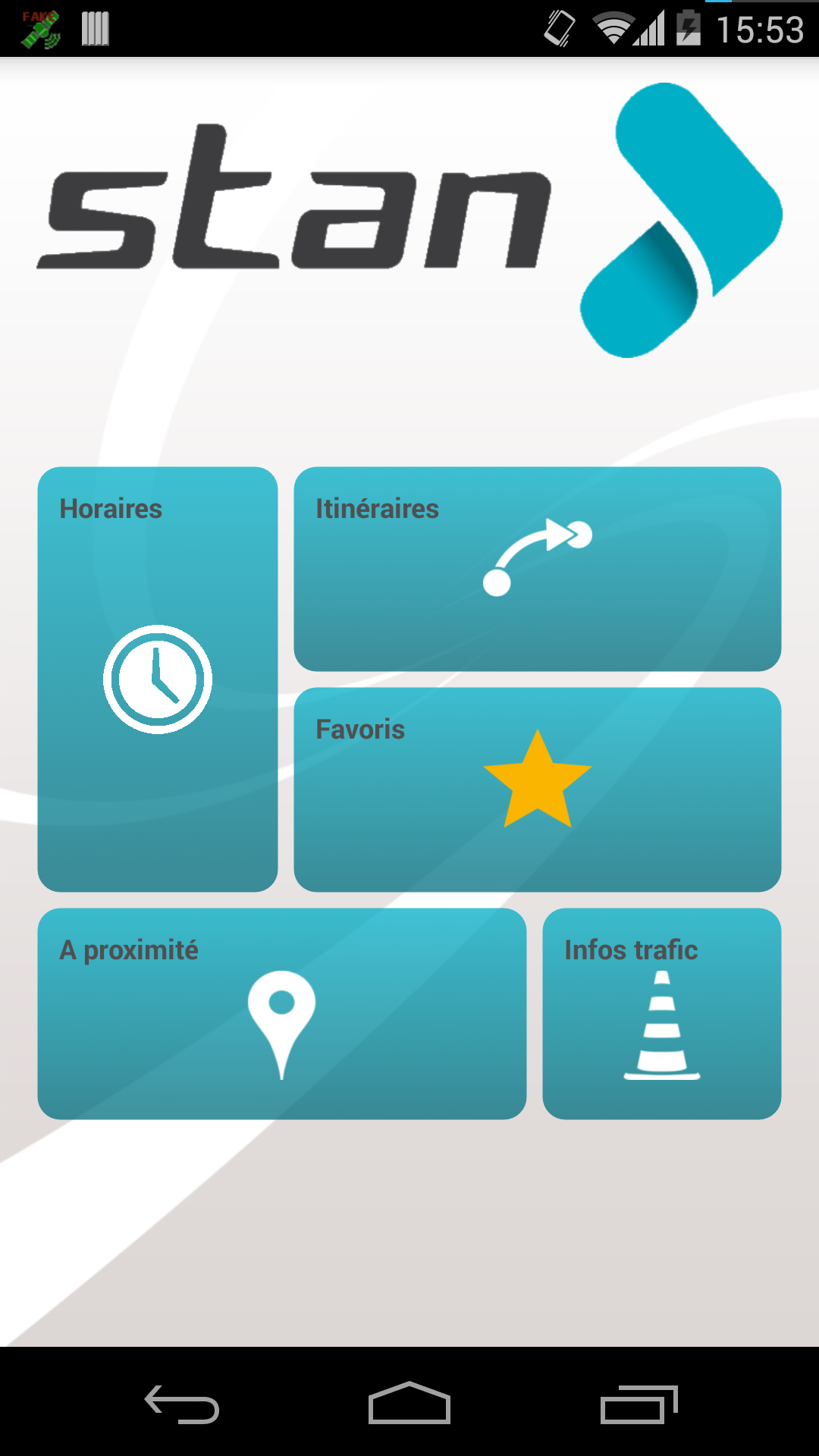Find stops with A proximité
The image size is (819, 1456).
coord(281,1014)
